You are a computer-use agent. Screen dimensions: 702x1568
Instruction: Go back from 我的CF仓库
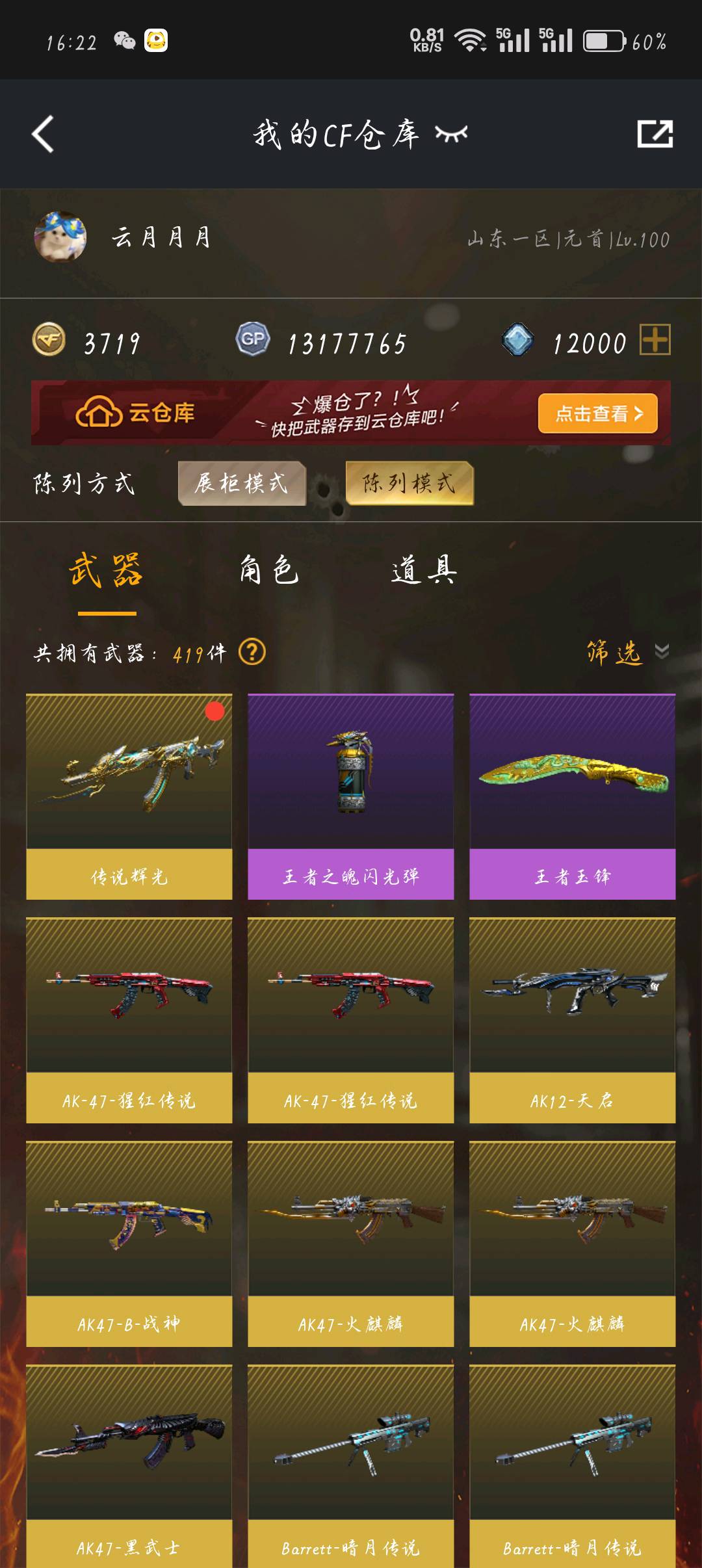[x=43, y=135]
